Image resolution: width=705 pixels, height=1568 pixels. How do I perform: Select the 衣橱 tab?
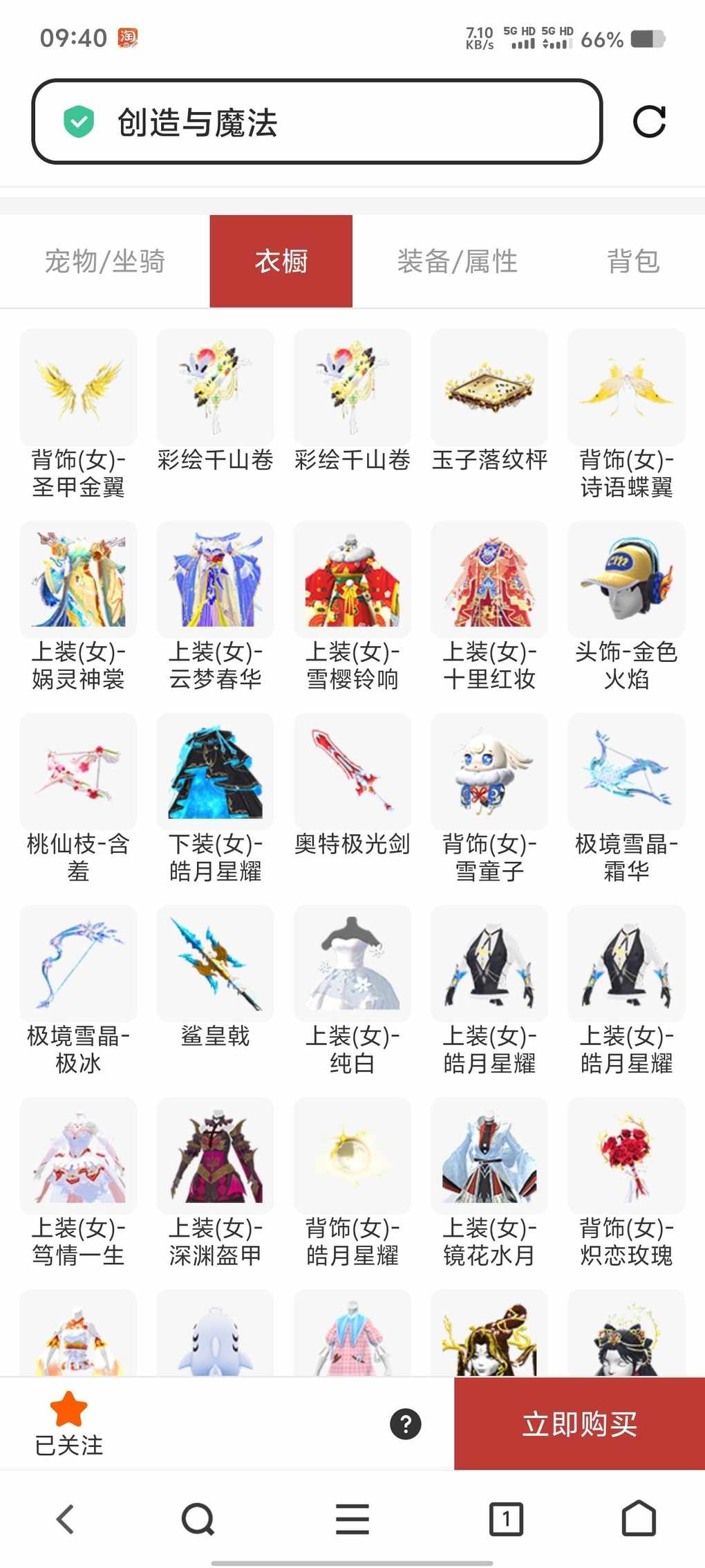(281, 261)
